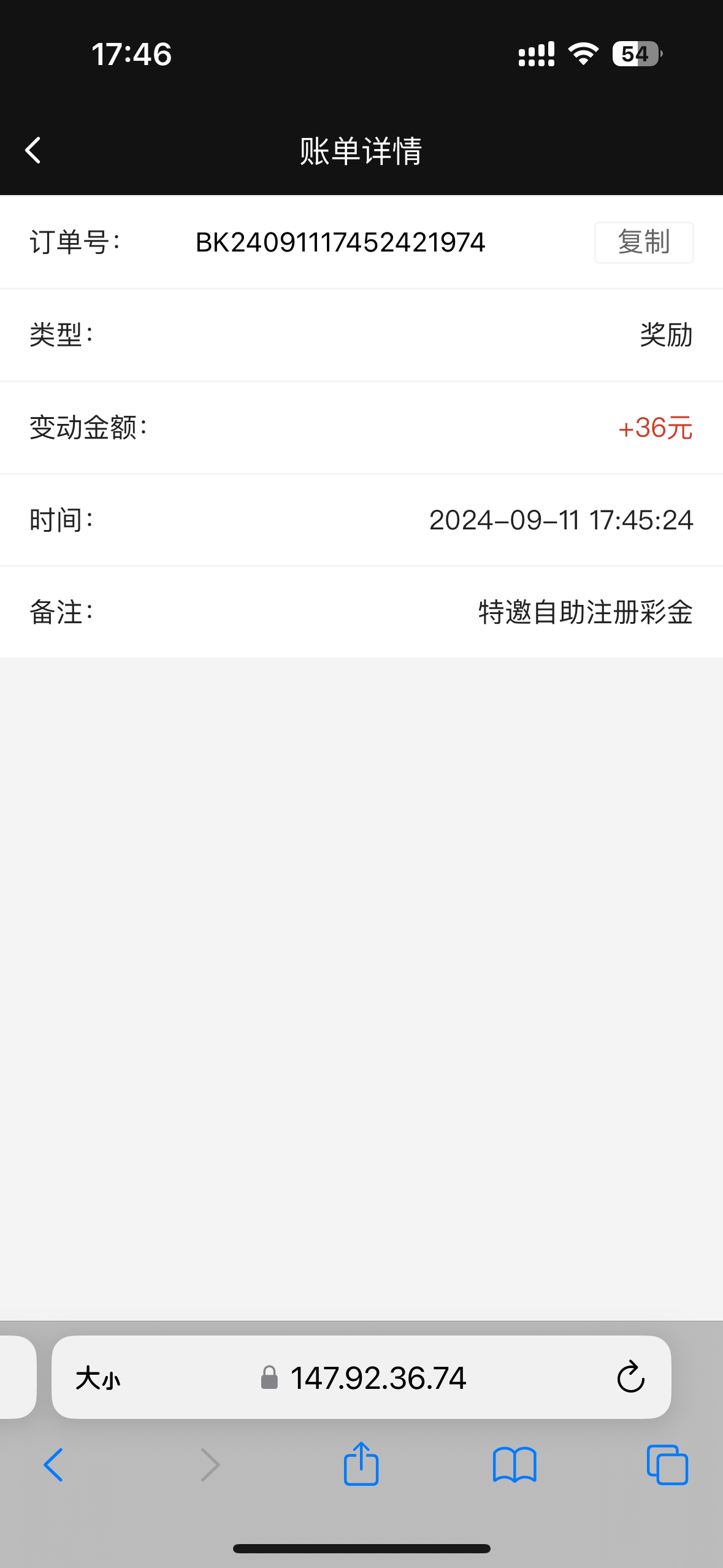The image size is (723, 1568).
Task: Open Safari bookmarks
Action: (515, 1465)
